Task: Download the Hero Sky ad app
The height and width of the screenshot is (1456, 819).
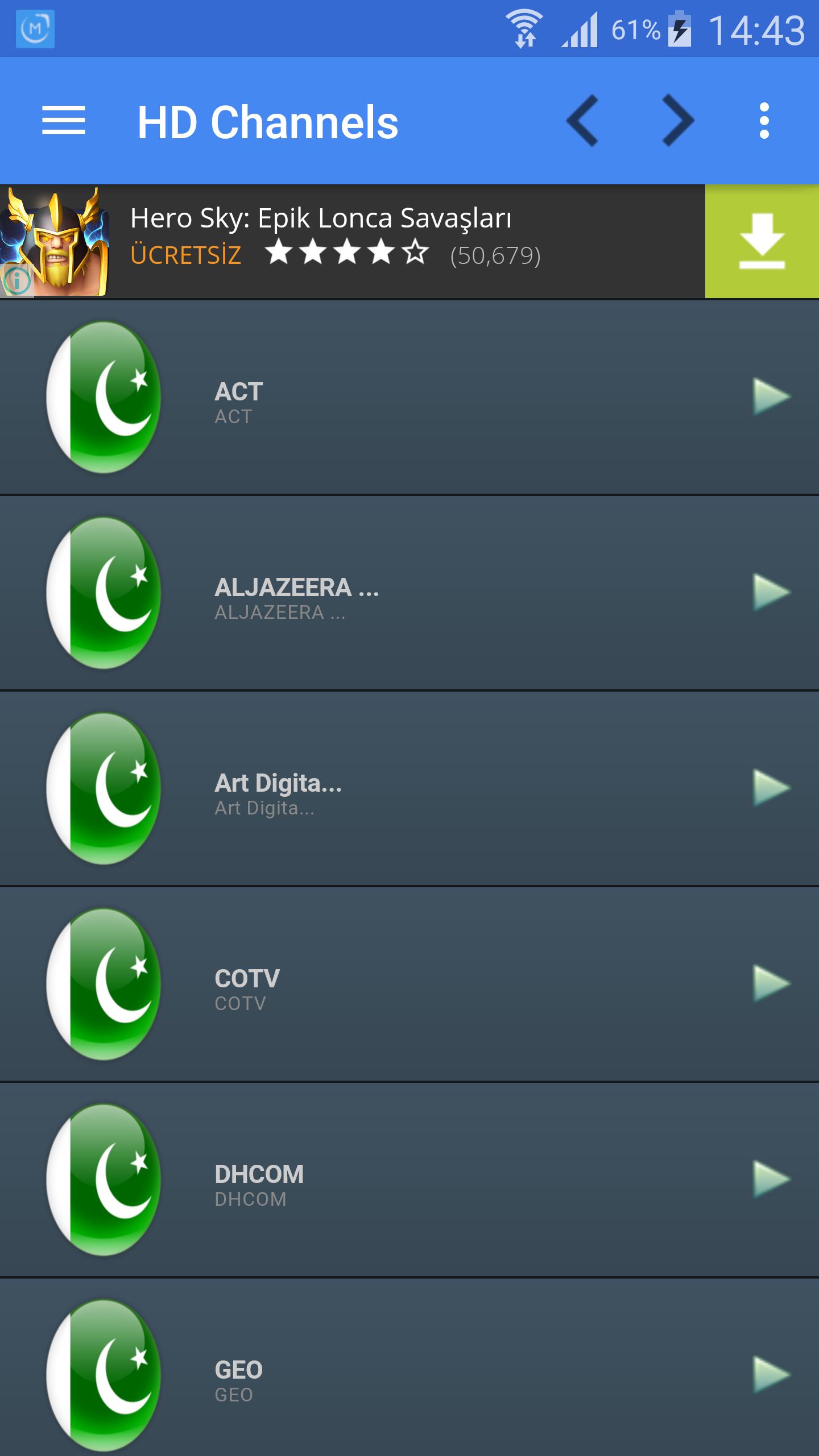Action: pyautogui.click(x=762, y=241)
